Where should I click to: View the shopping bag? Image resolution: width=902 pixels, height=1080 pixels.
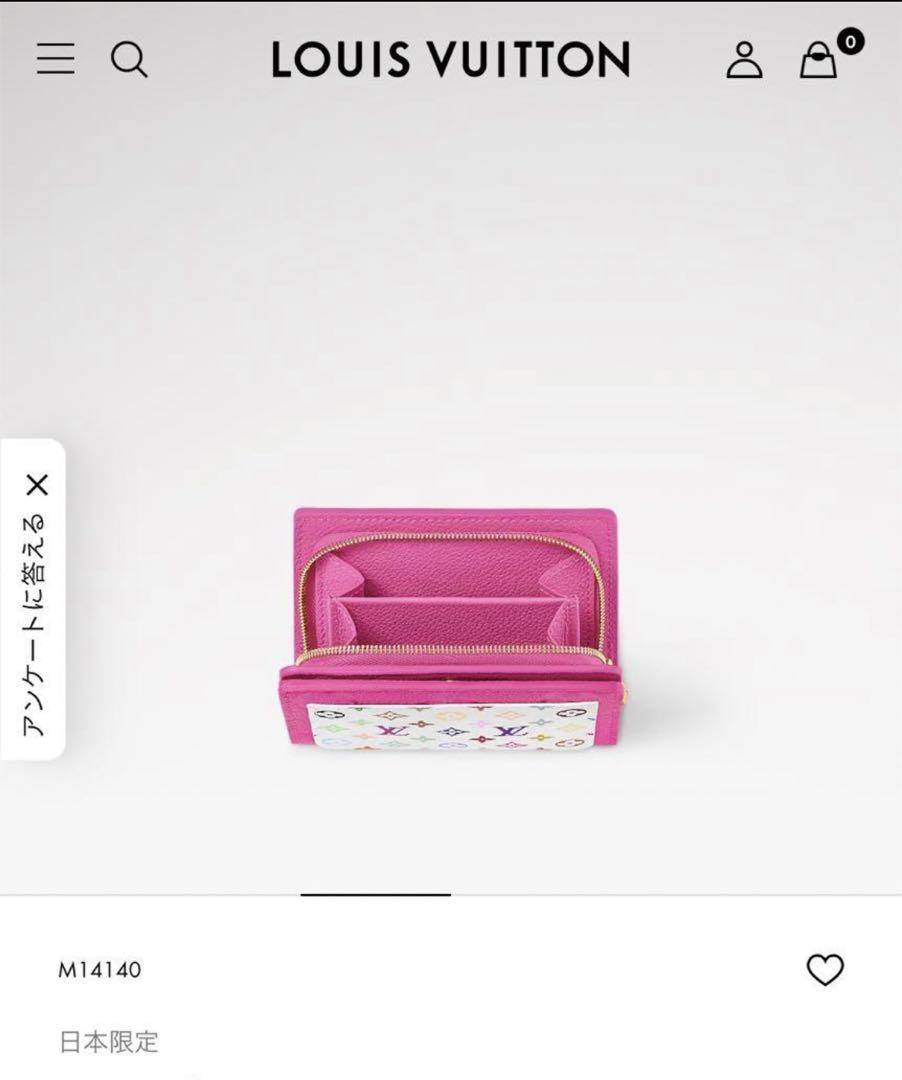(x=819, y=60)
